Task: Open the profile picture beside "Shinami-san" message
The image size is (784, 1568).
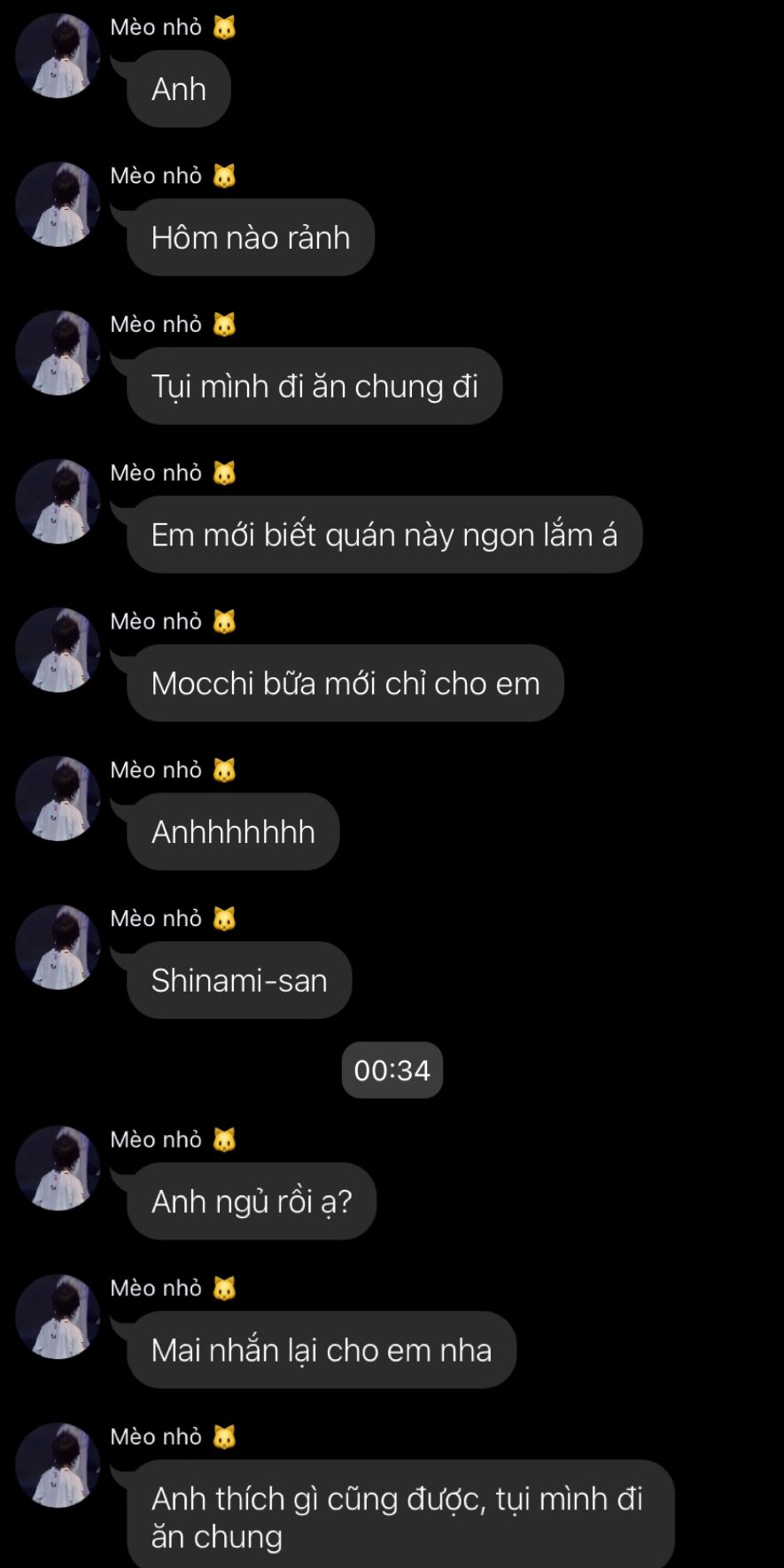Action: [x=58, y=947]
